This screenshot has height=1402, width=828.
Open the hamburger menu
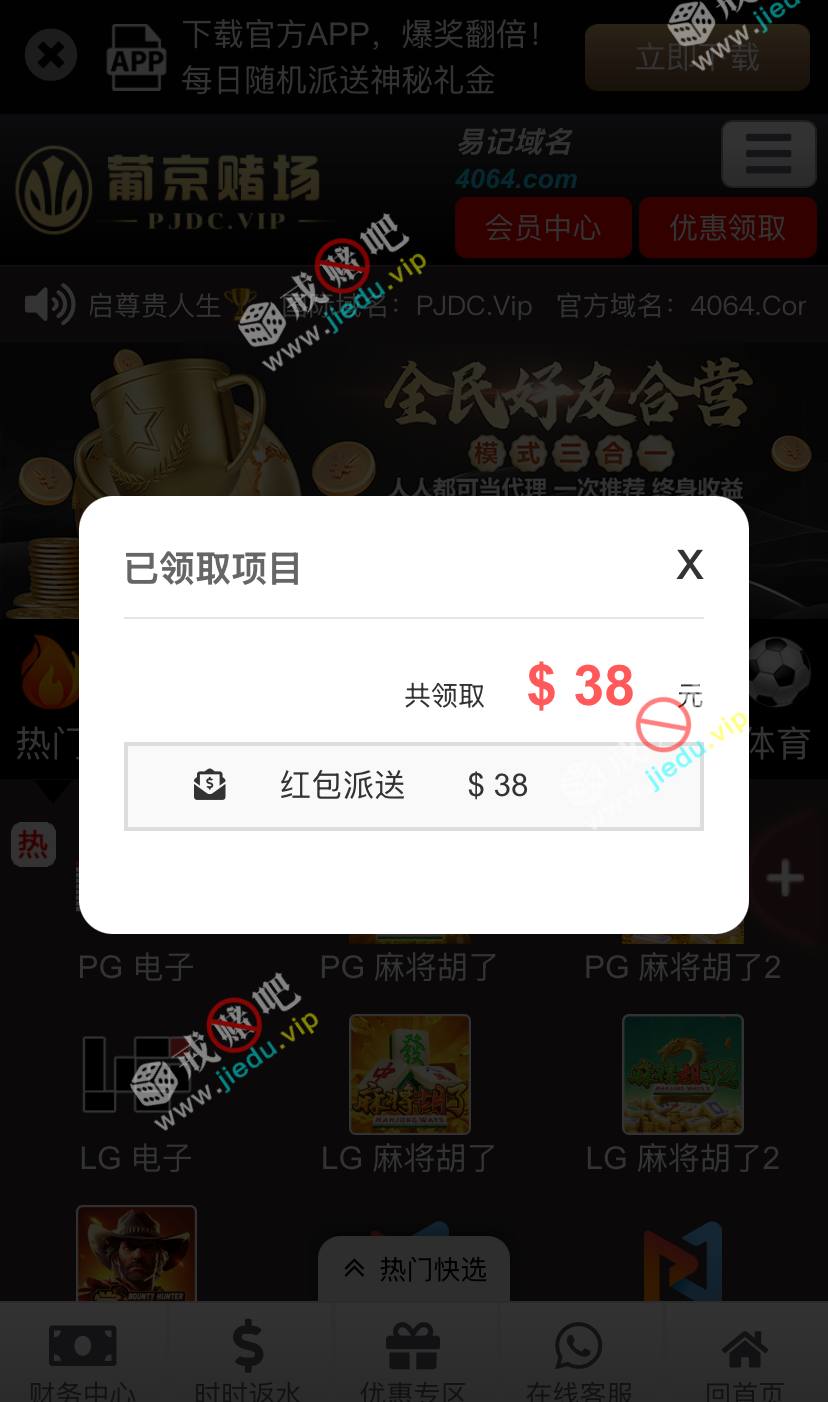point(768,154)
